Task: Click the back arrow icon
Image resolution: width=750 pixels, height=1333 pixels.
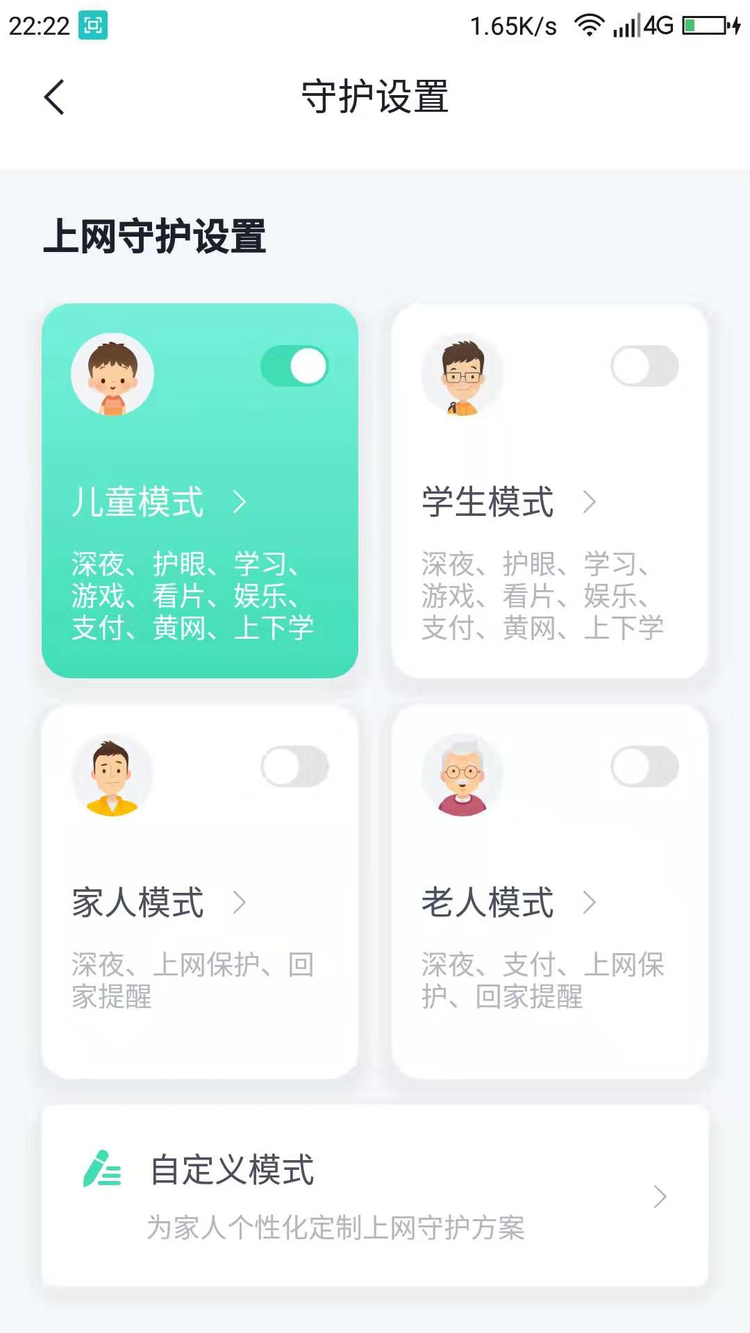Action: (x=55, y=97)
